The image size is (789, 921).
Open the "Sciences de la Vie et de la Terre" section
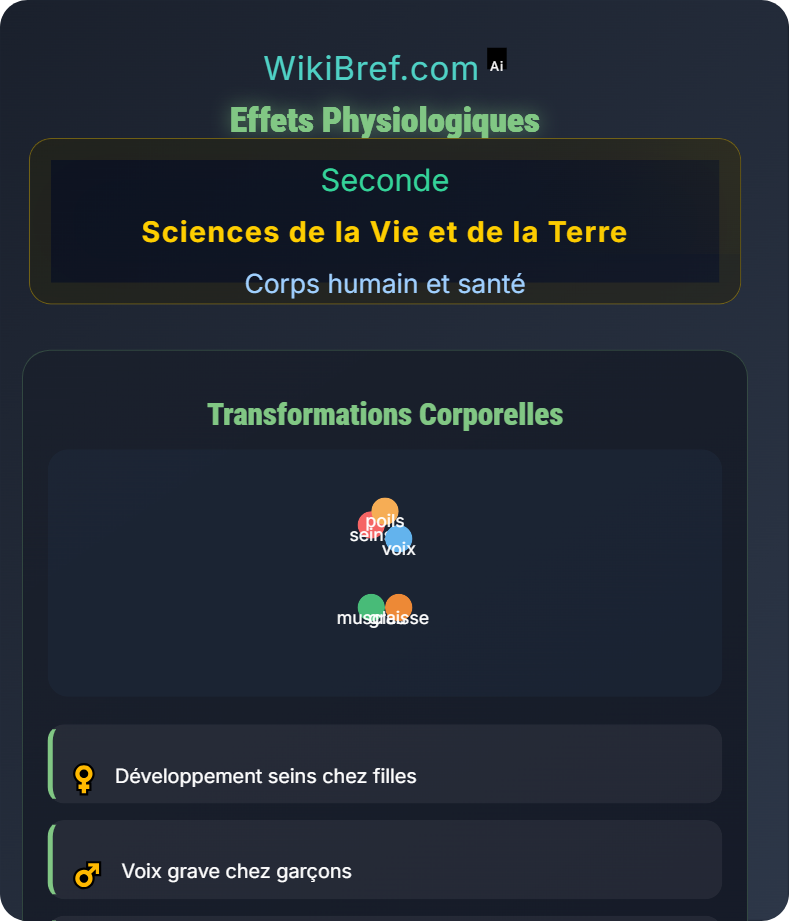[x=385, y=232]
